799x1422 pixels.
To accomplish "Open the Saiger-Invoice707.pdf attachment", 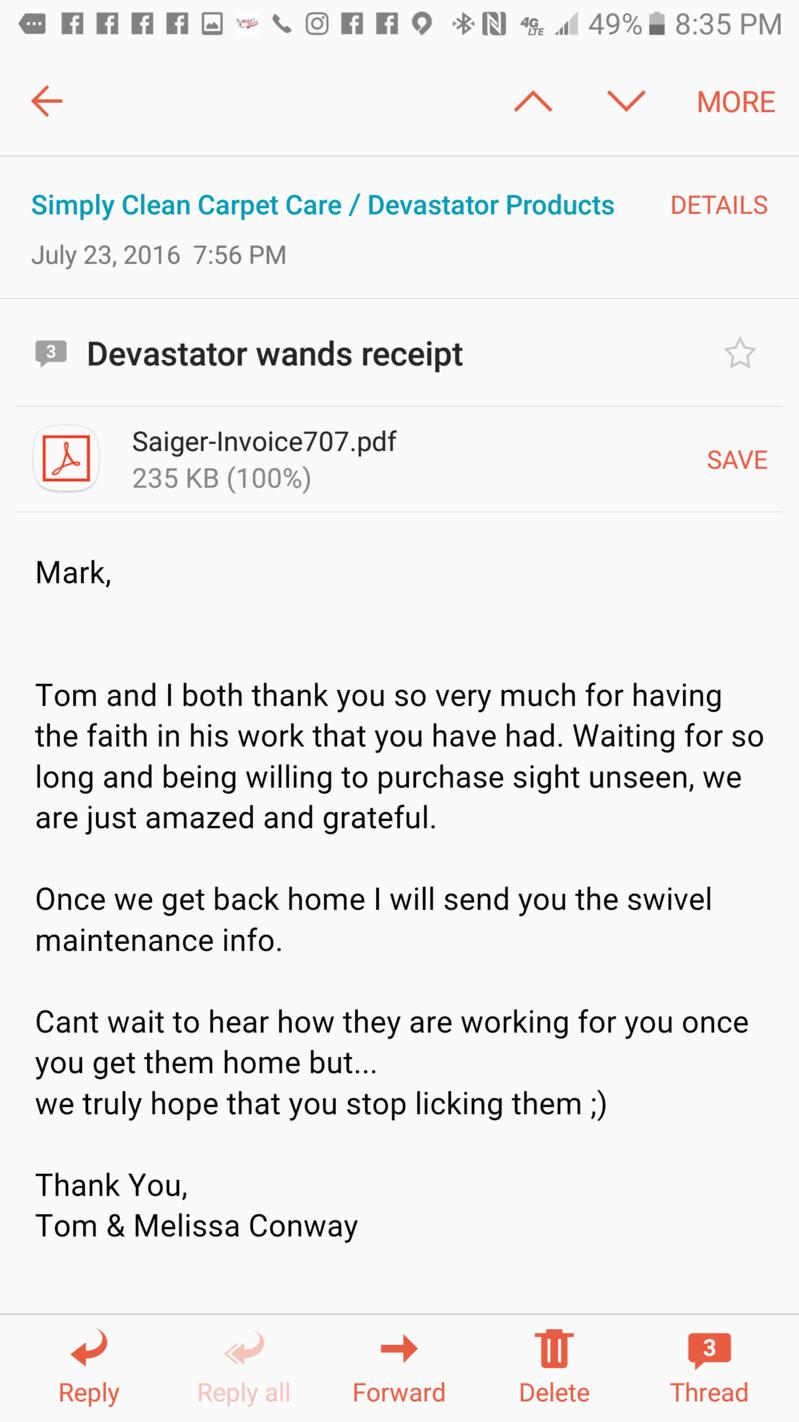I will click(x=264, y=459).
